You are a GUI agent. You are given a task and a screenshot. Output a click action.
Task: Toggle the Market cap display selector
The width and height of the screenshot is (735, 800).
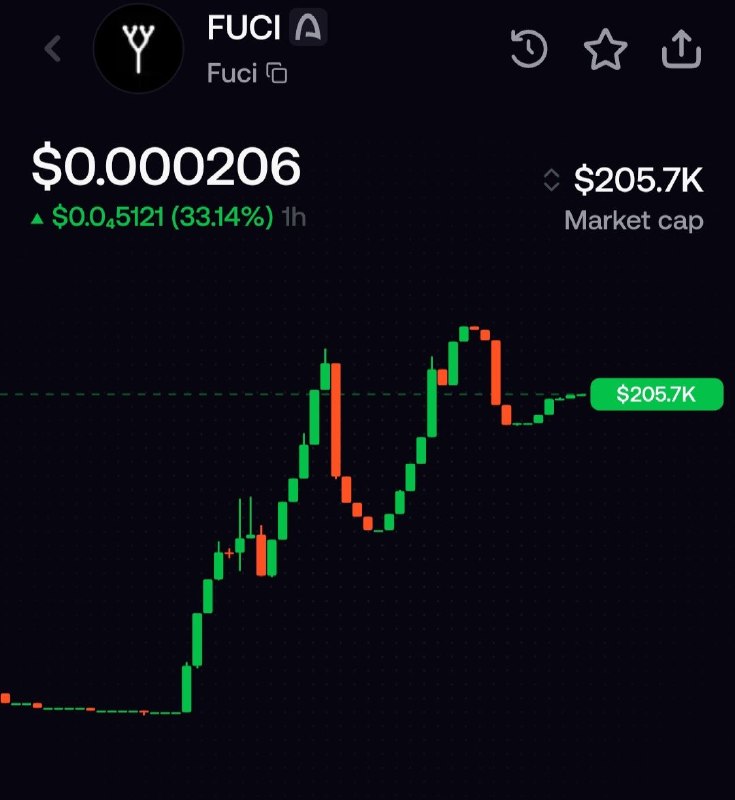[x=551, y=180]
